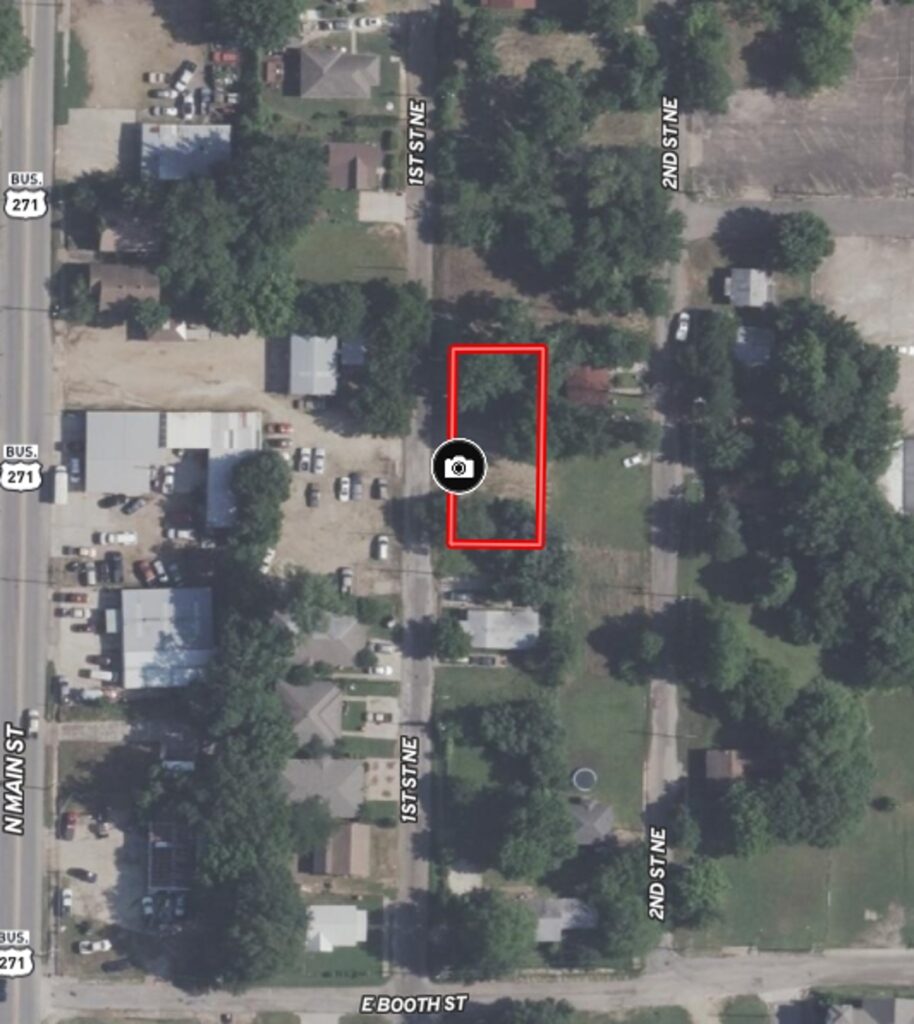
Task: Open the camera photo marker on the parcel
Action: point(459,467)
